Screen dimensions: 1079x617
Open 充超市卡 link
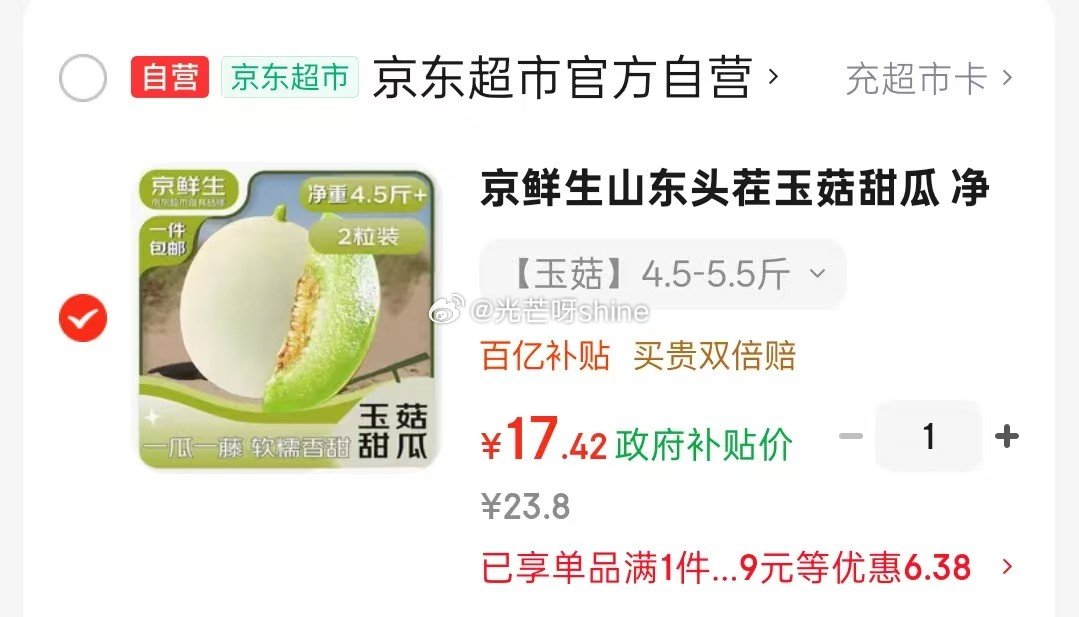point(929,78)
